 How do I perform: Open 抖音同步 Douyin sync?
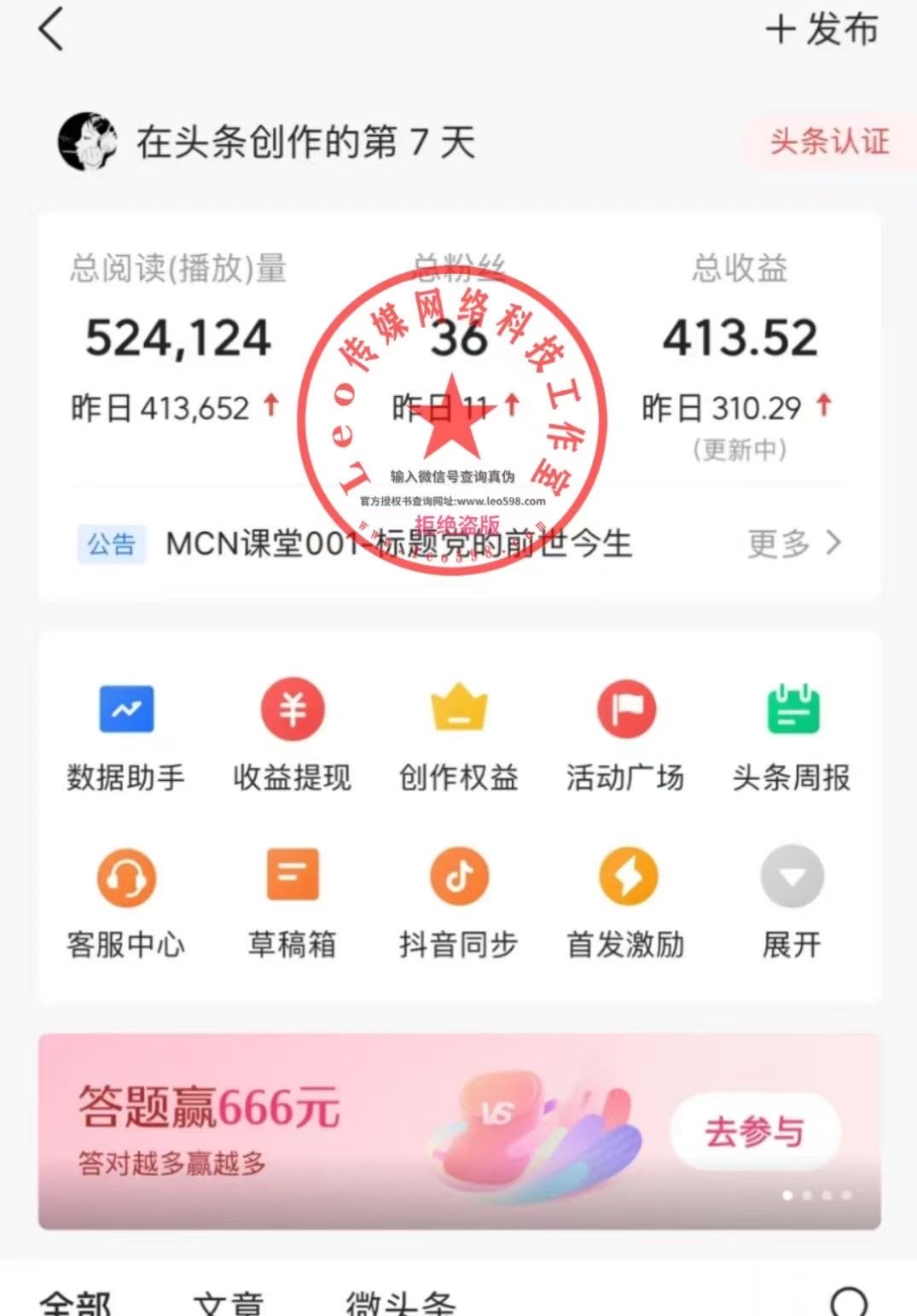click(458, 901)
